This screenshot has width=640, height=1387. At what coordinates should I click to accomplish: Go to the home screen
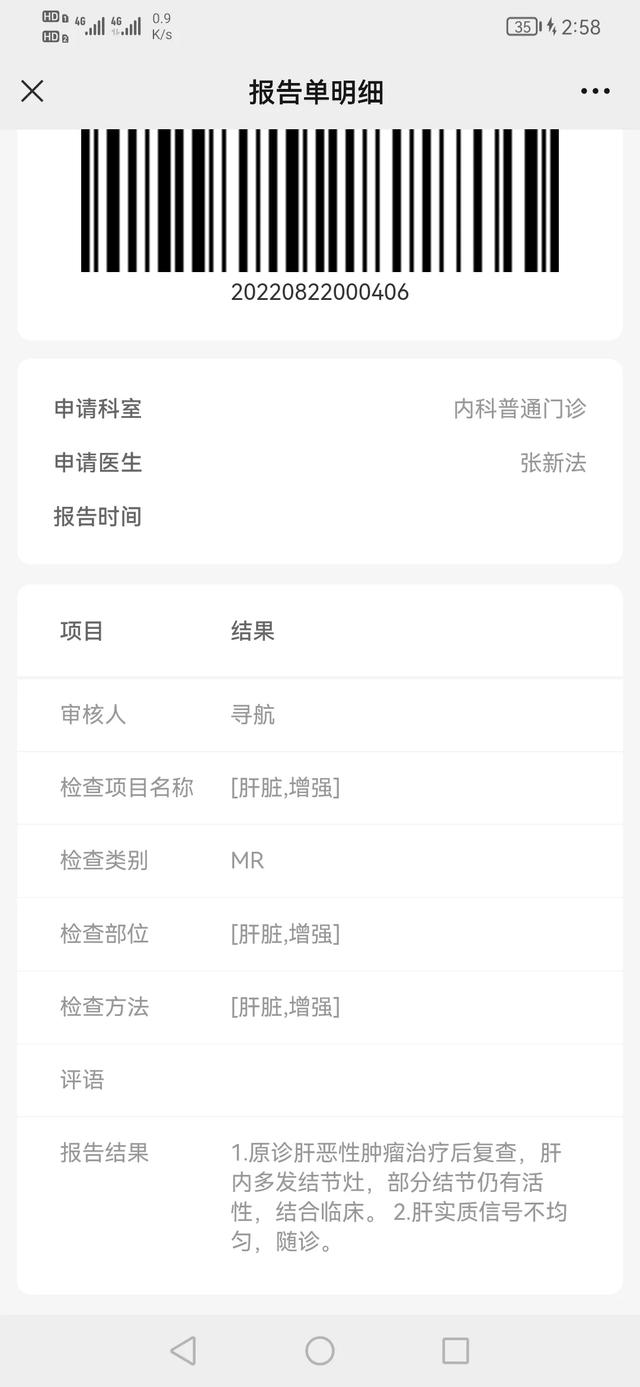tap(320, 1351)
